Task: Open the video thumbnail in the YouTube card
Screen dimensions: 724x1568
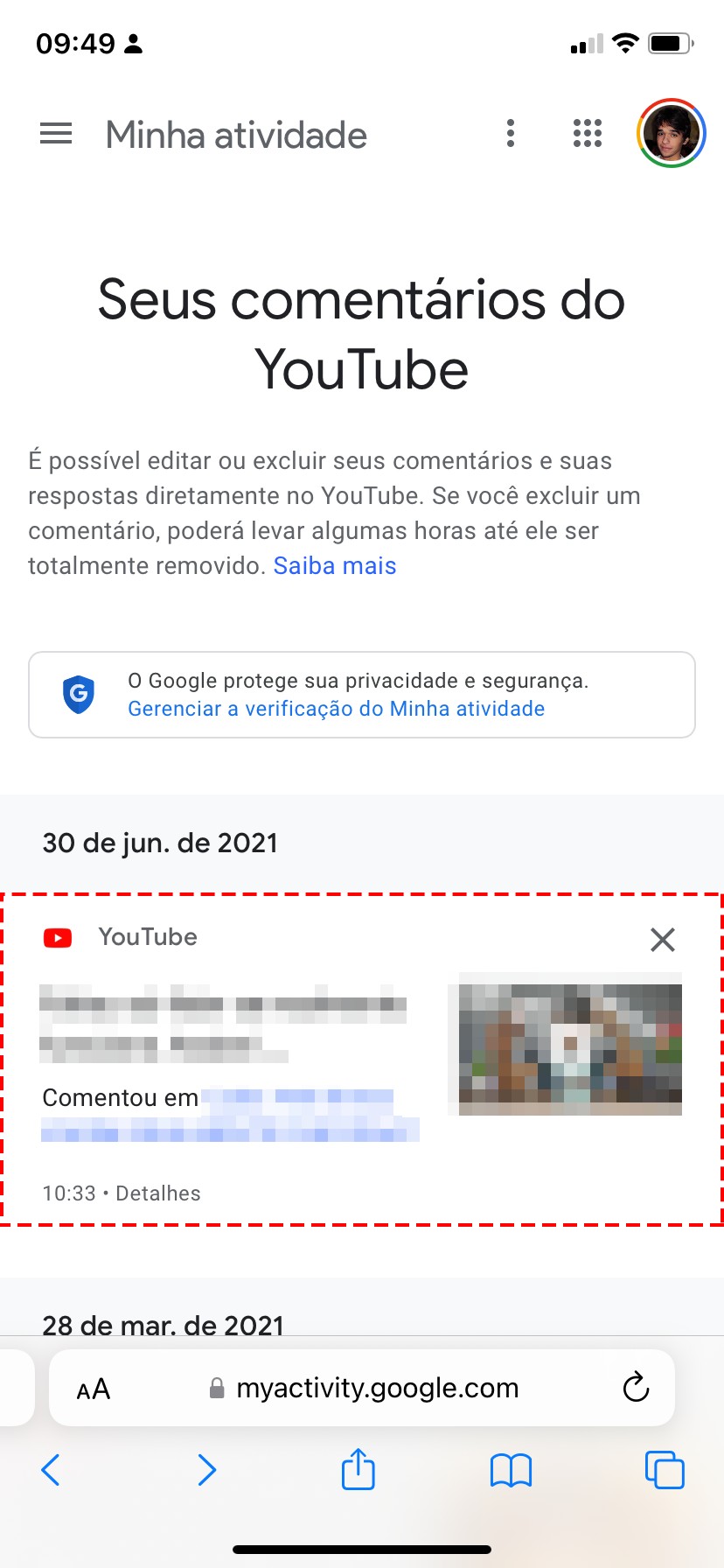Action: click(570, 1043)
